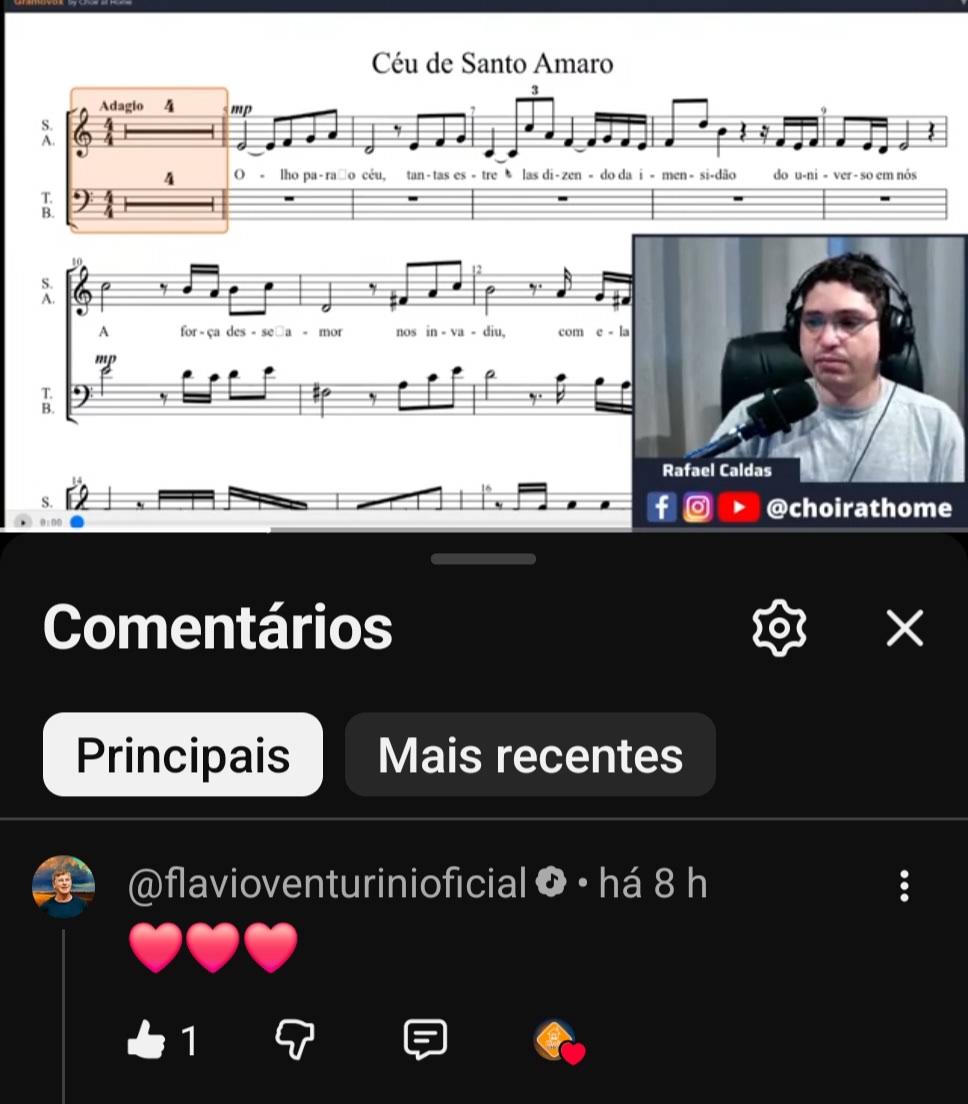
Task: Tap the video player area
Action: point(484,266)
